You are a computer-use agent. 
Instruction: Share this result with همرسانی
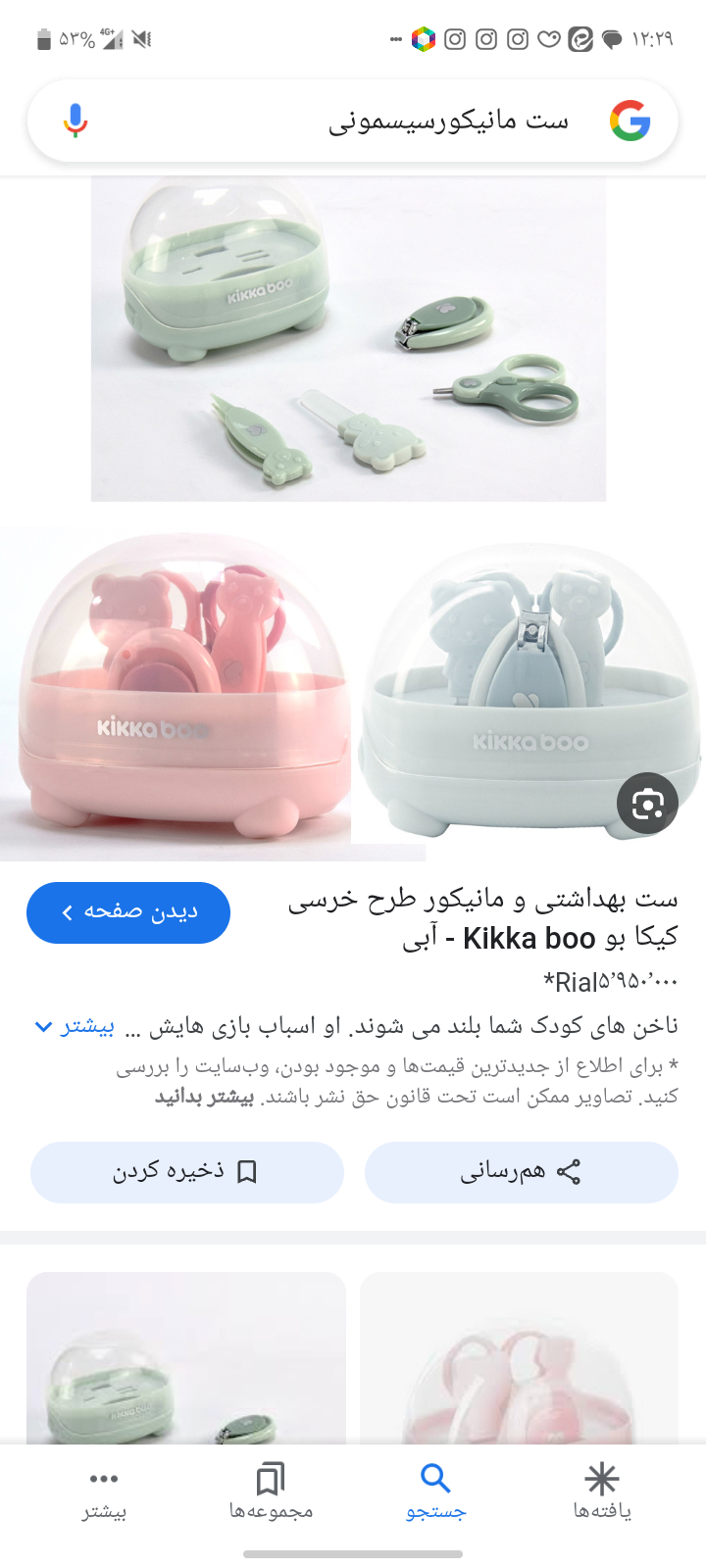pos(521,1172)
